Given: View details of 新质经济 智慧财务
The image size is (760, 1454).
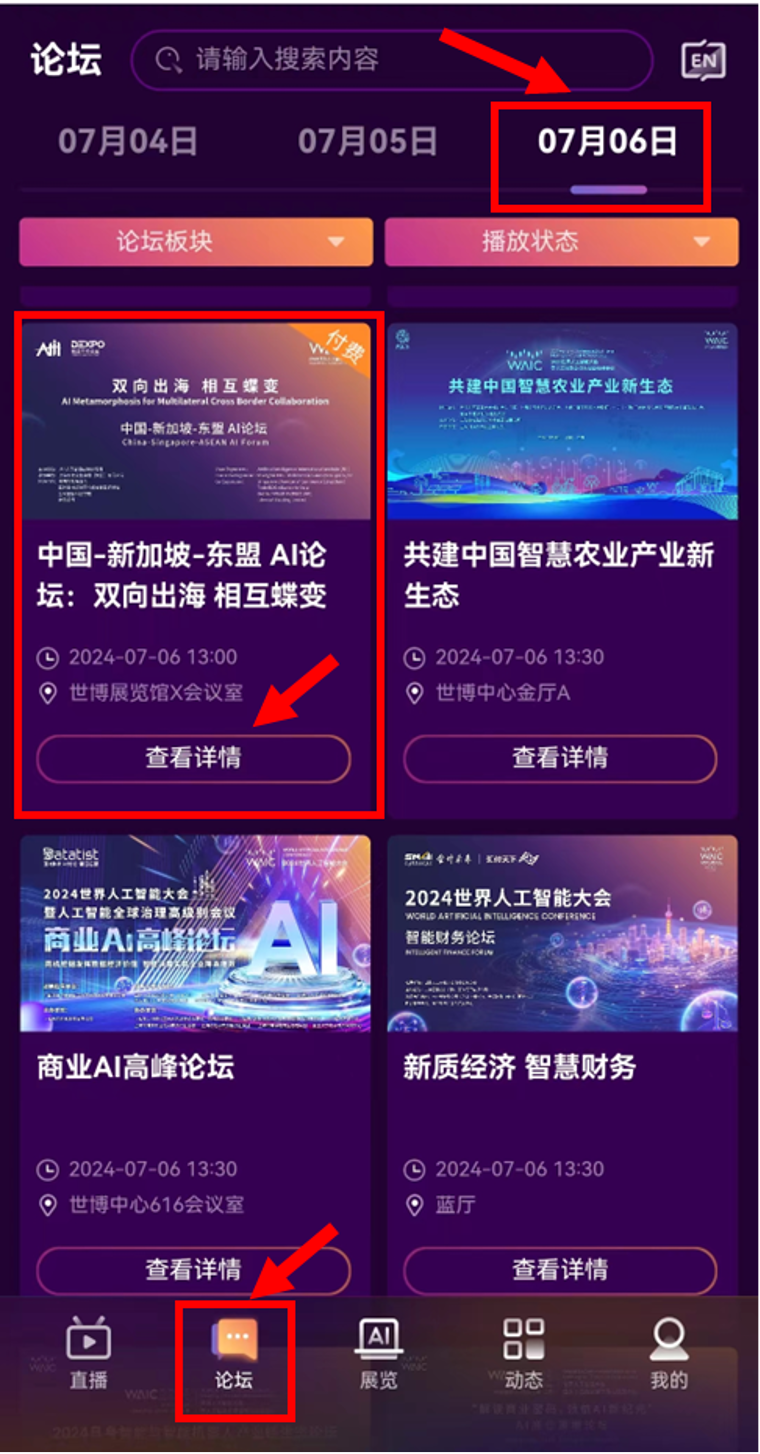Looking at the screenshot, I should click(560, 1270).
